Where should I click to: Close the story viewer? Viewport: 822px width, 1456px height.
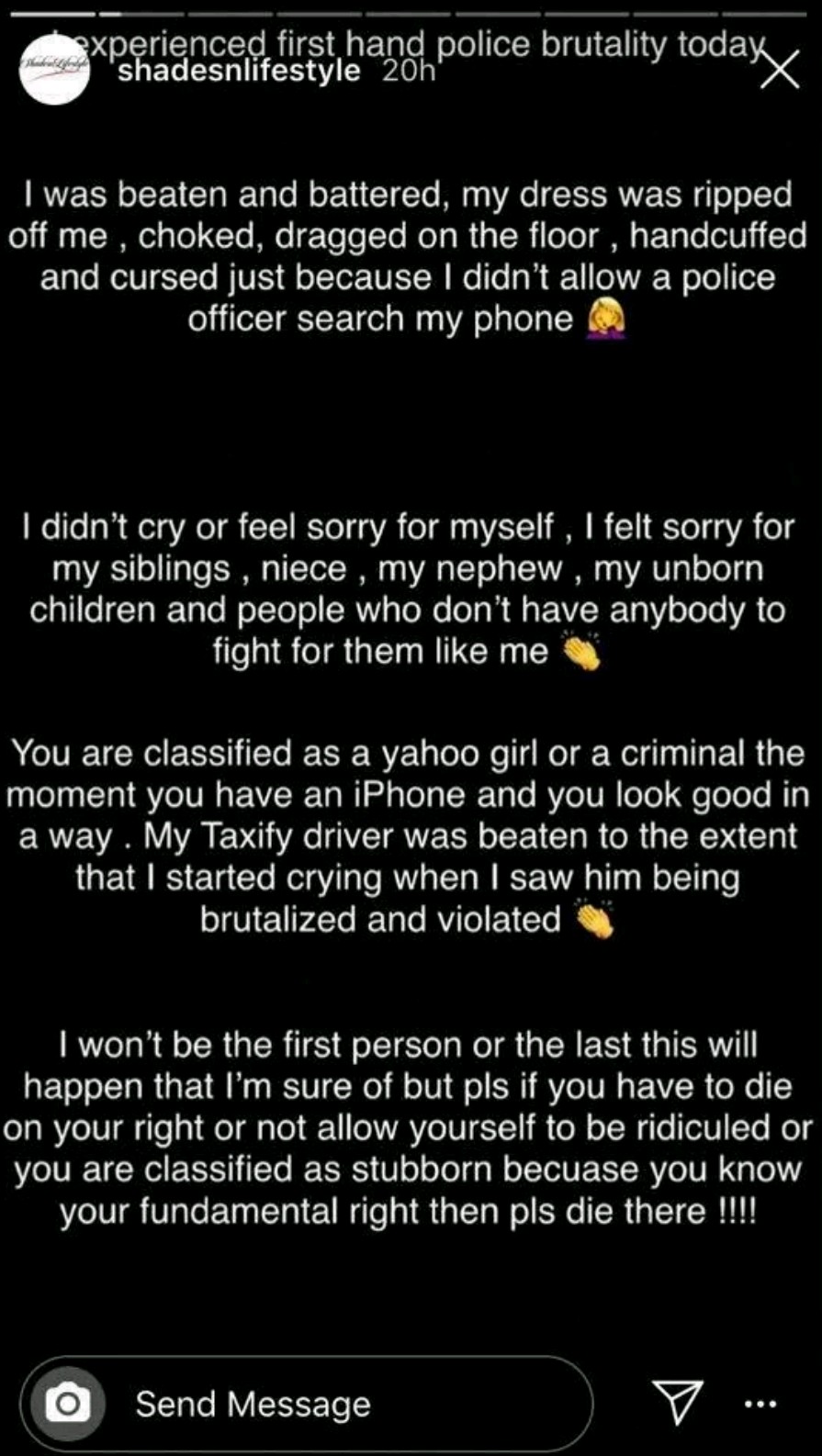(x=780, y=70)
